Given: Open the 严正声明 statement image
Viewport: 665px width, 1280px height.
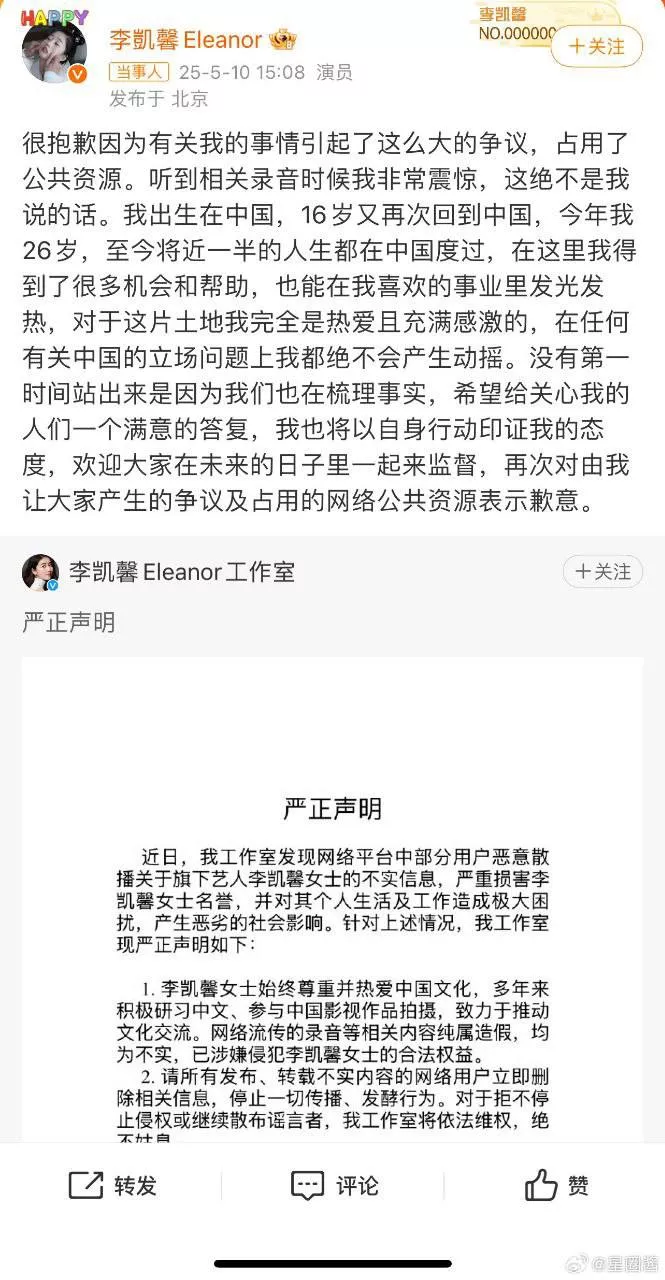Looking at the screenshot, I should (332, 898).
